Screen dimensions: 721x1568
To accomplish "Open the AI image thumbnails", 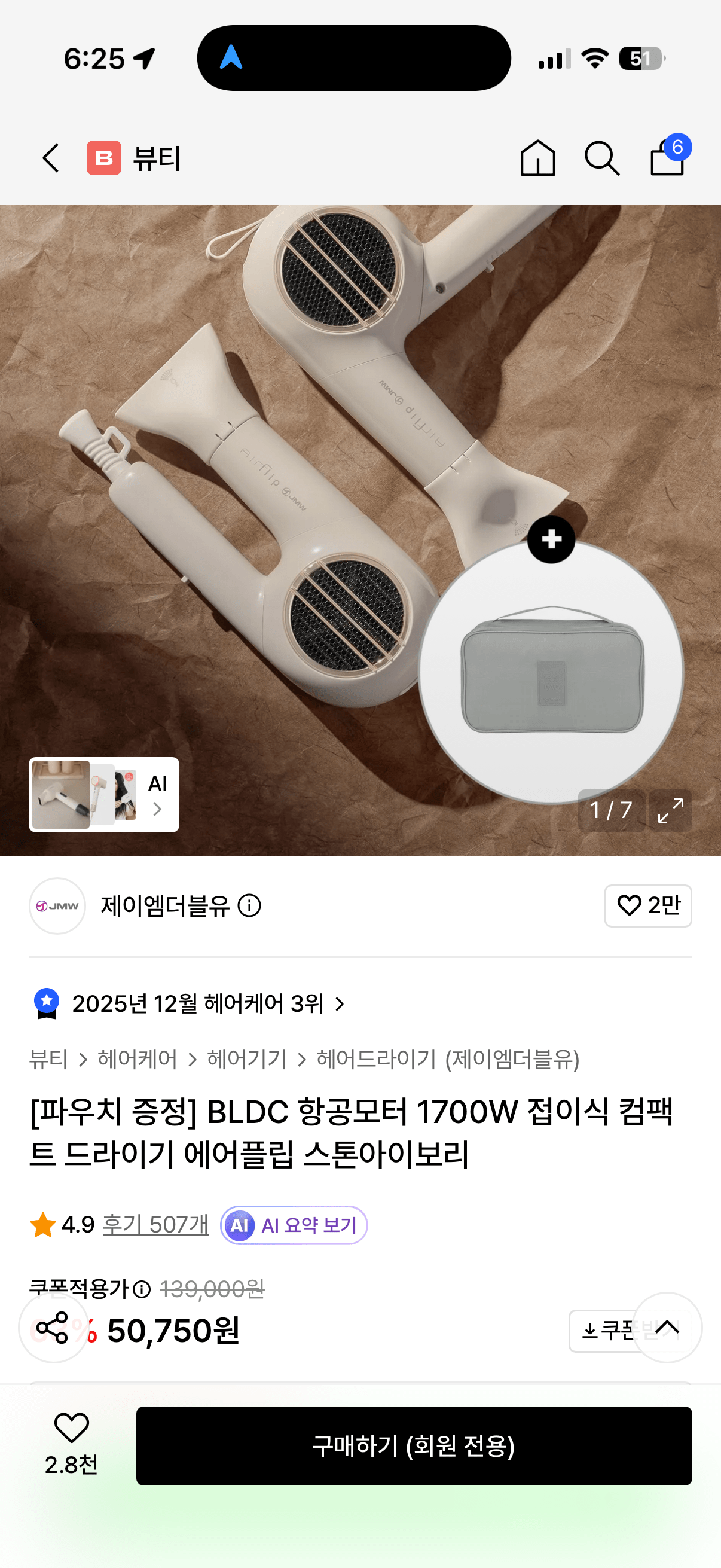I will (104, 794).
